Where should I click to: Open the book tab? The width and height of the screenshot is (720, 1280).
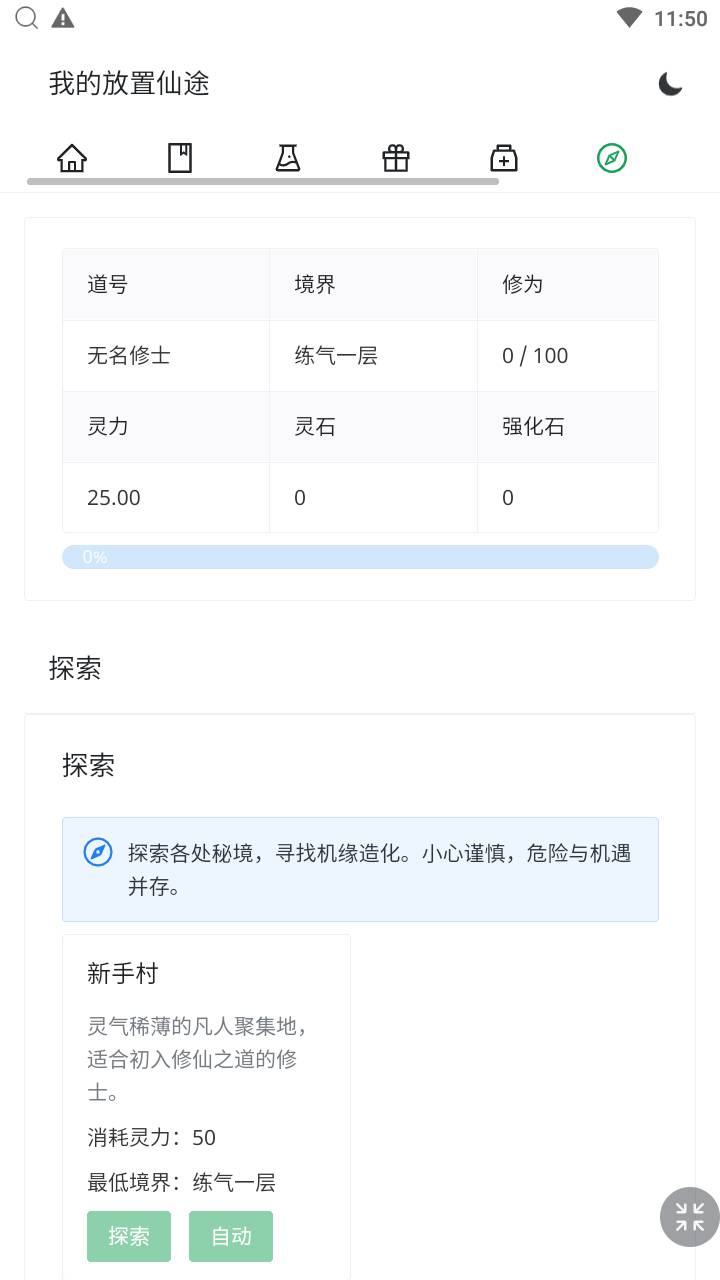[180, 158]
